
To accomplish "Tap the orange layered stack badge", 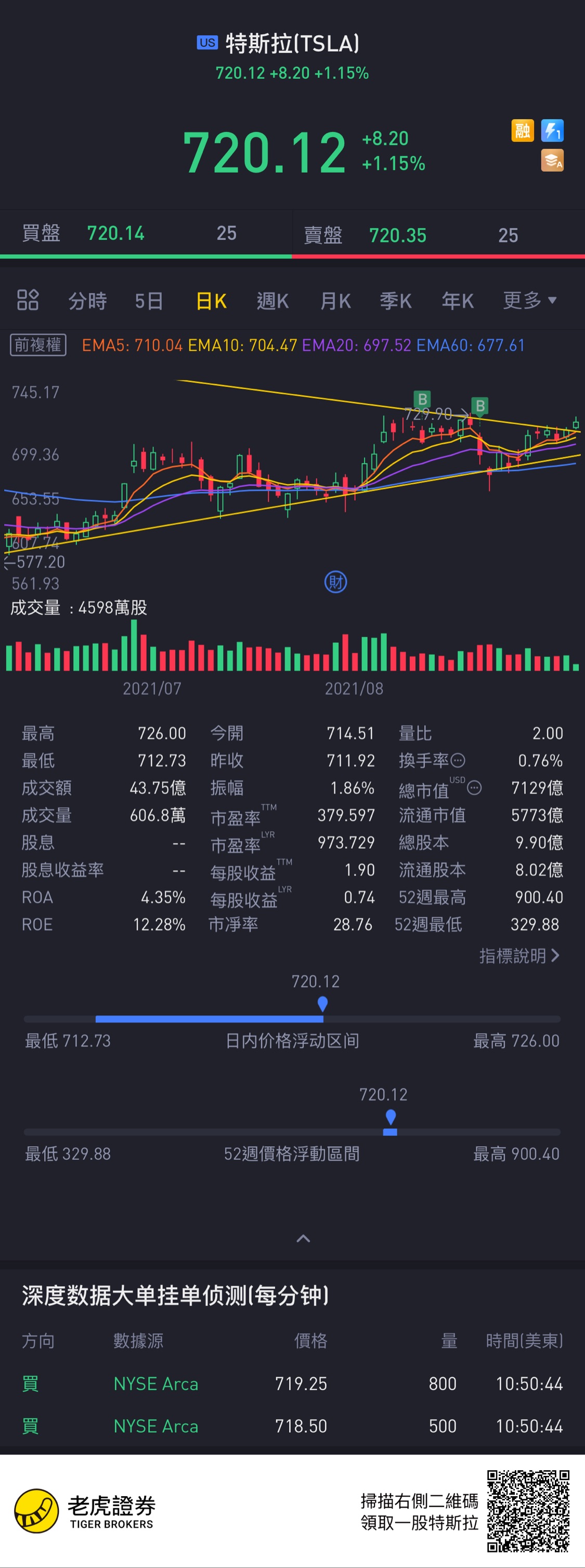I will click(x=552, y=161).
